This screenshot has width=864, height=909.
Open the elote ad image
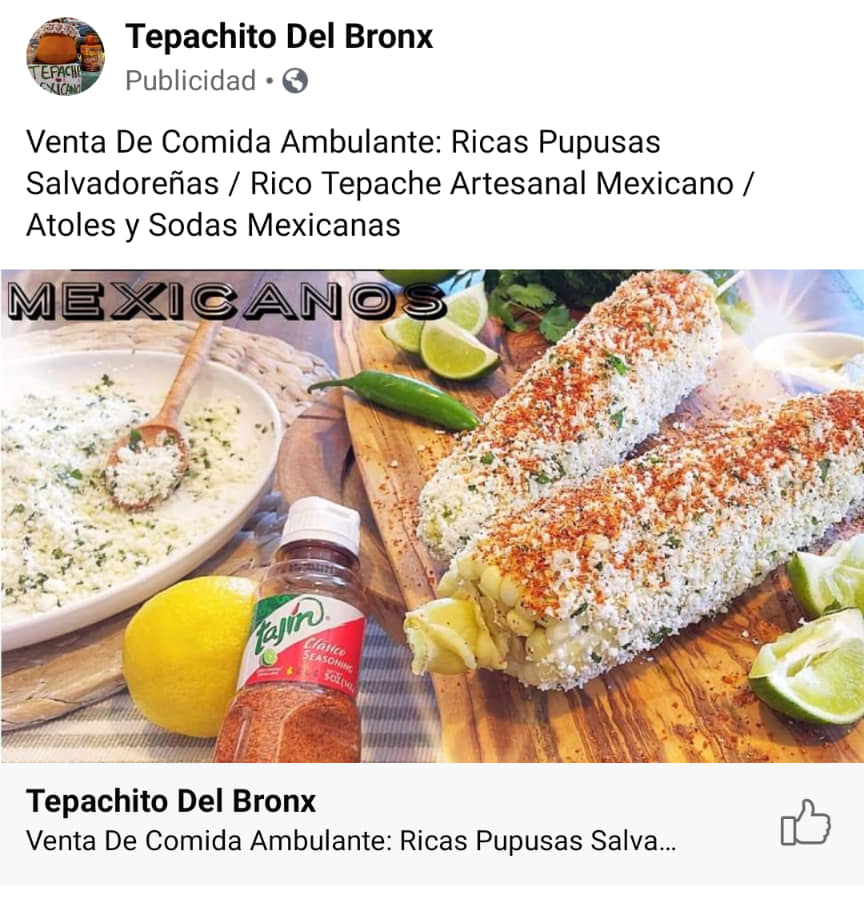coord(432,516)
